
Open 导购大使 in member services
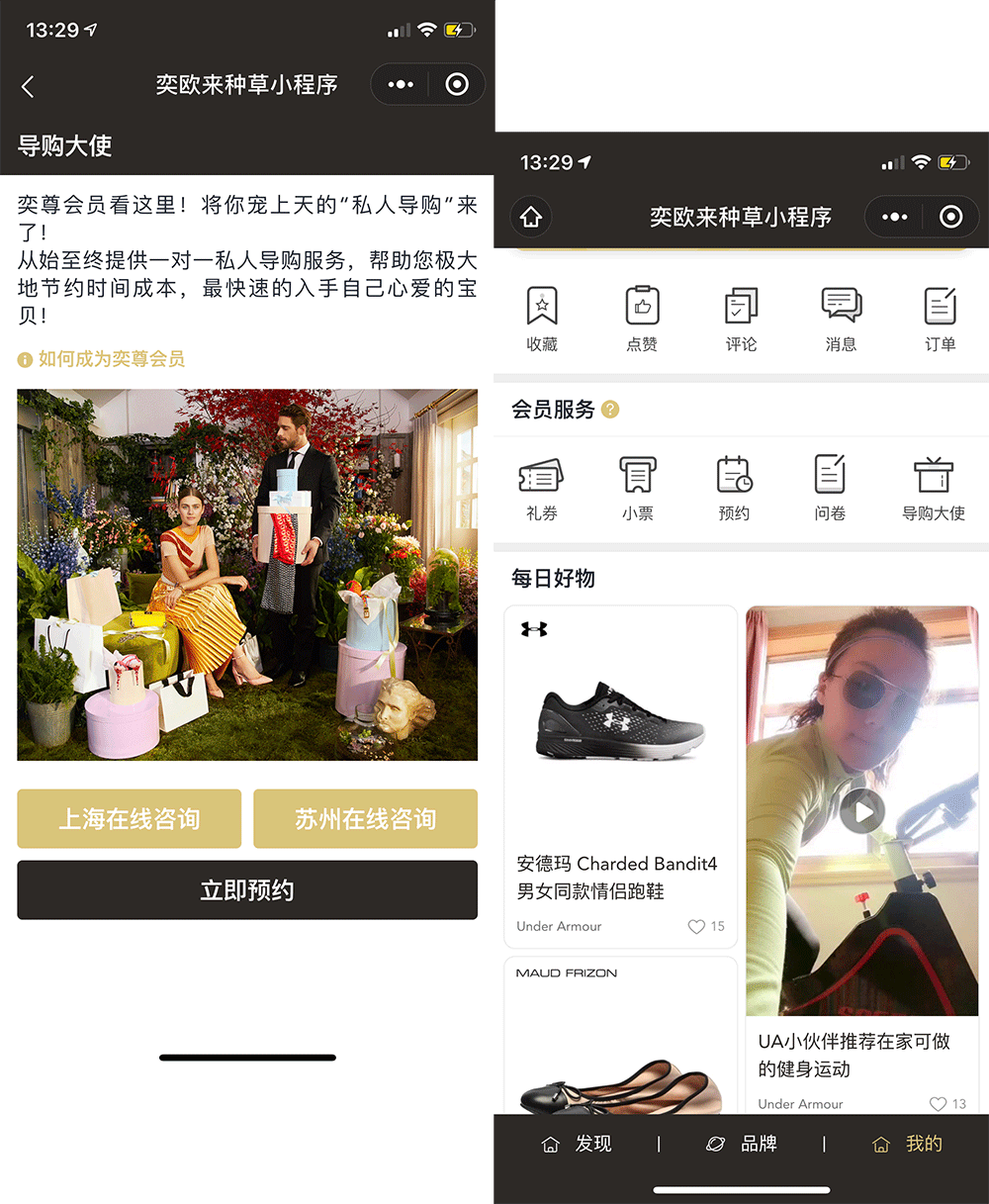933,487
